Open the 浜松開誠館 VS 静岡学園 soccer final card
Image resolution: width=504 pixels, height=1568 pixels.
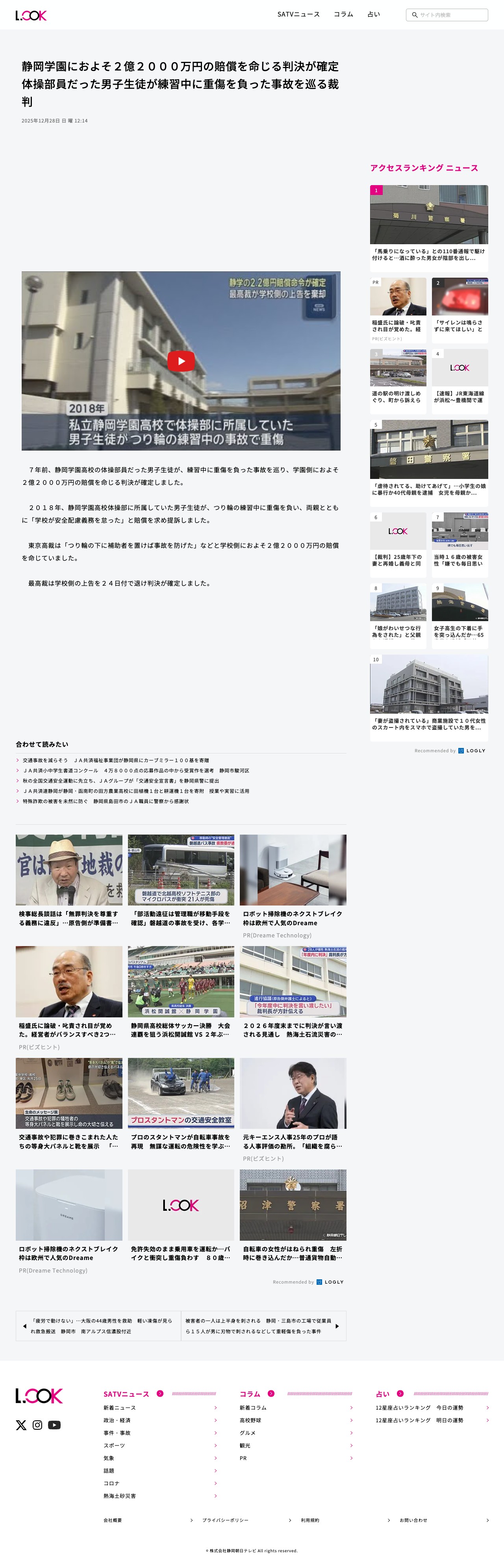181,992
